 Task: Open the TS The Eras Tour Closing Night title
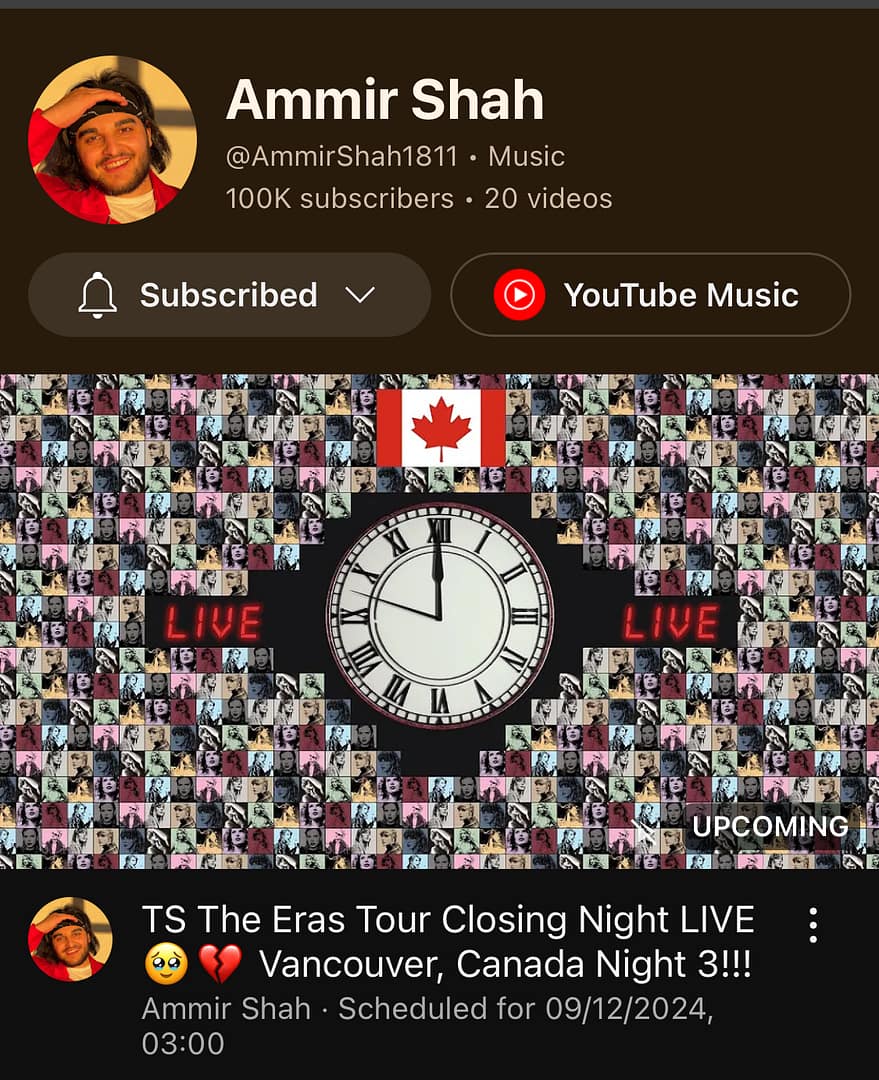click(447, 942)
